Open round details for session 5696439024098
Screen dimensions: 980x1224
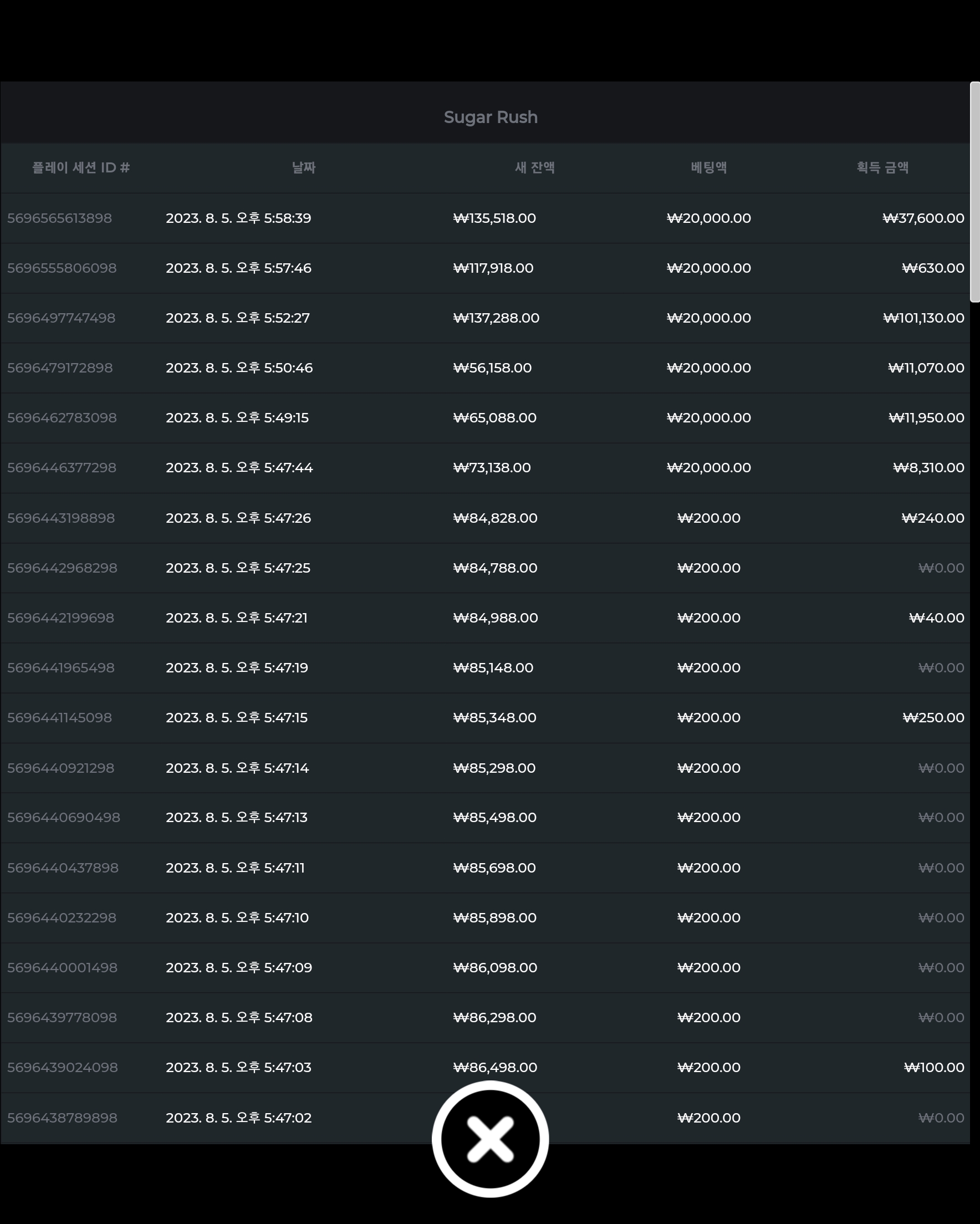click(485, 1067)
